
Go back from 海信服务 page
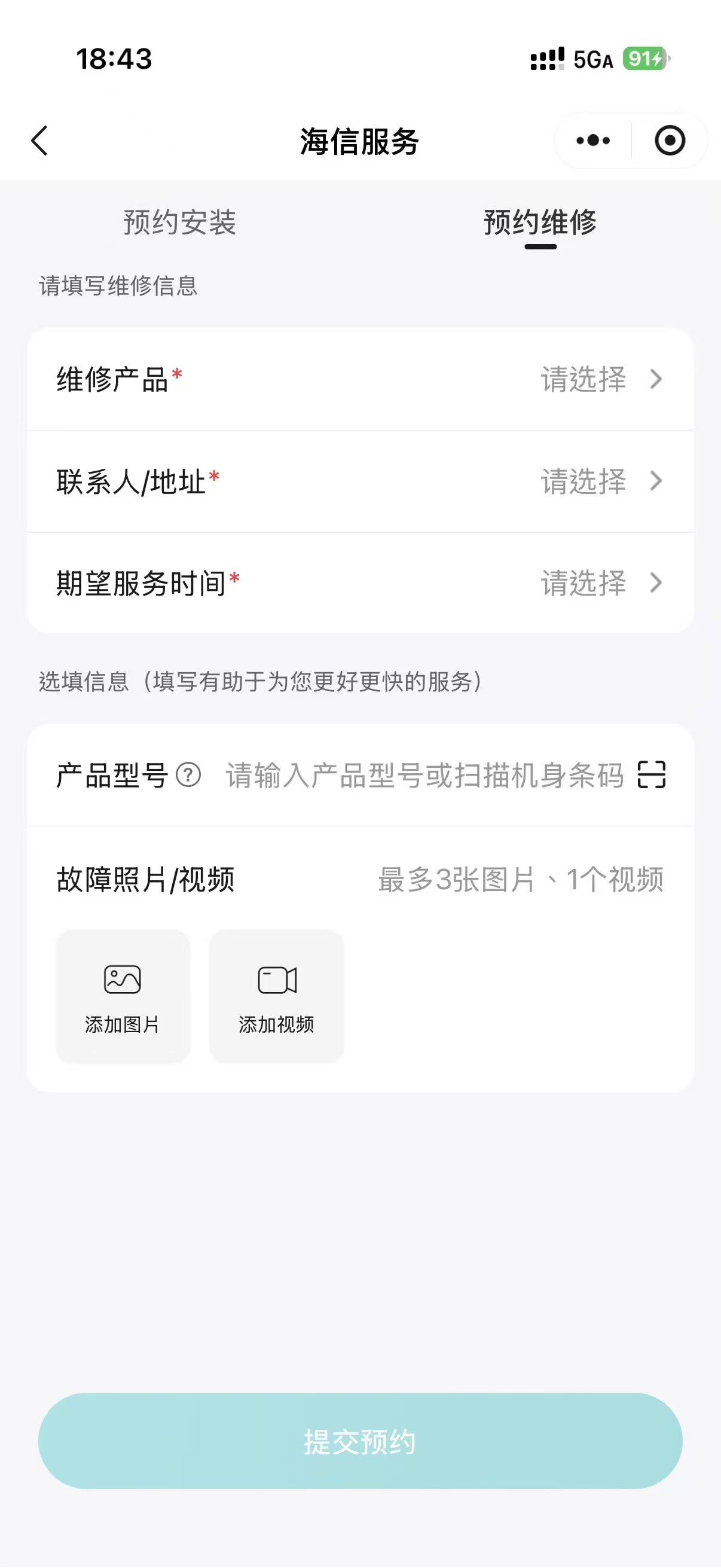click(x=39, y=141)
